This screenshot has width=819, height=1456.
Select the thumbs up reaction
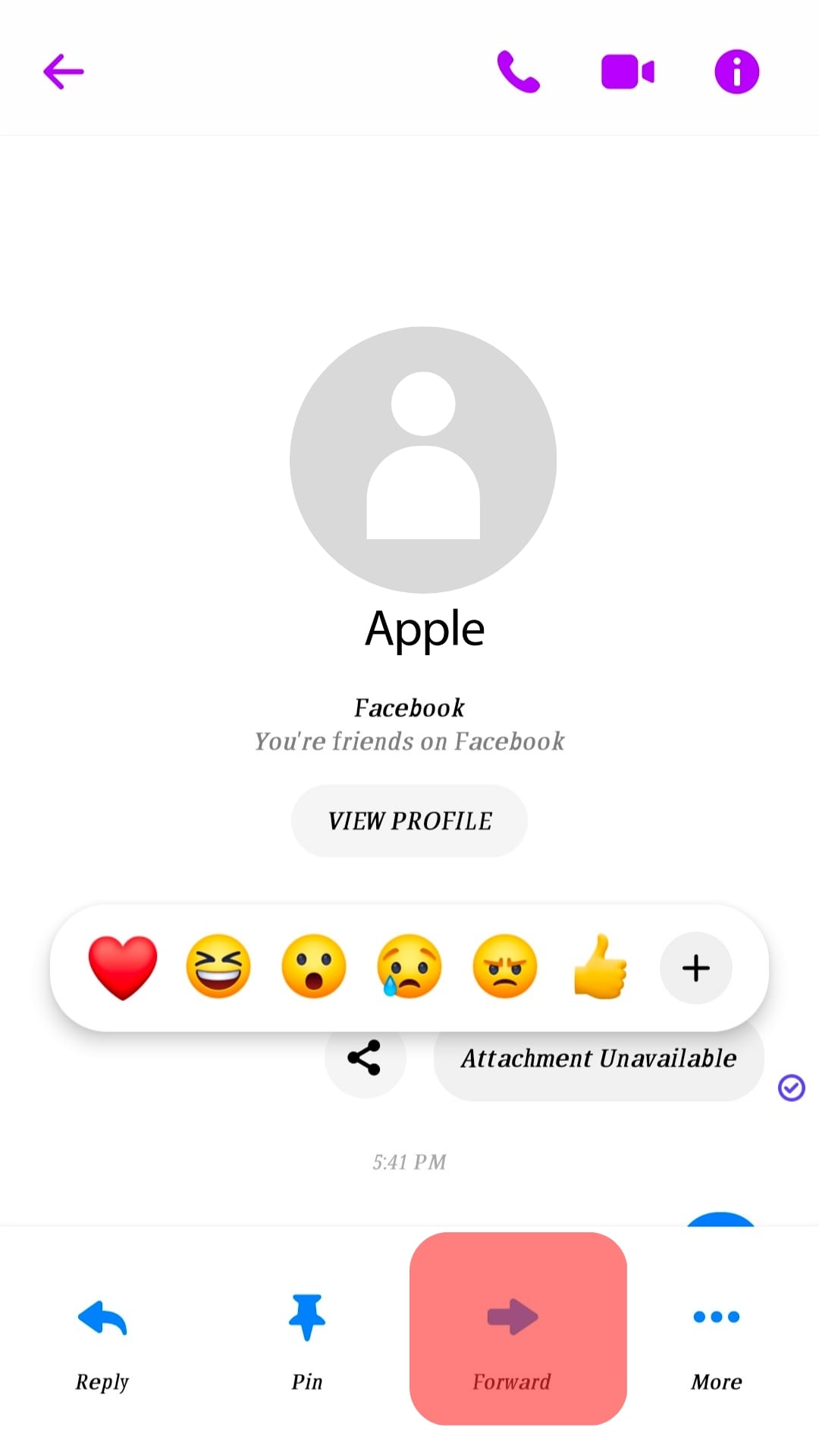tap(599, 966)
